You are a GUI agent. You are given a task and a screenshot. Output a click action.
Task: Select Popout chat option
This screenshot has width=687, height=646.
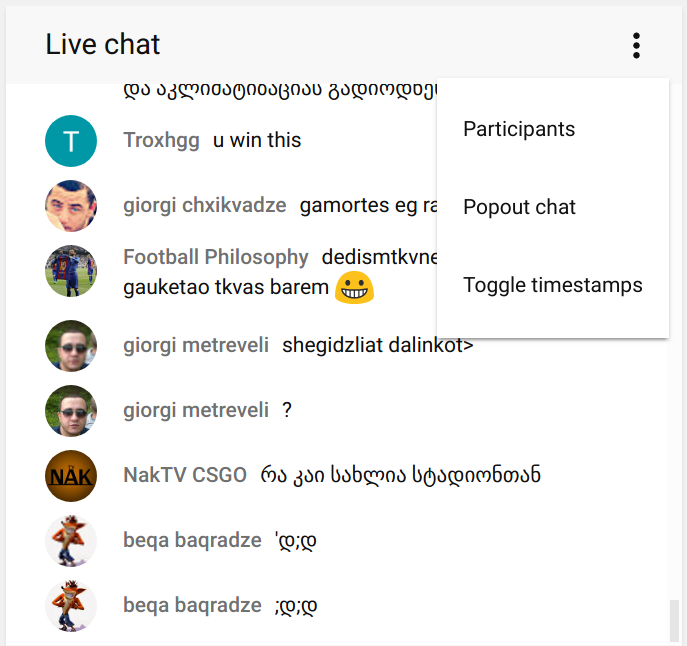519,207
